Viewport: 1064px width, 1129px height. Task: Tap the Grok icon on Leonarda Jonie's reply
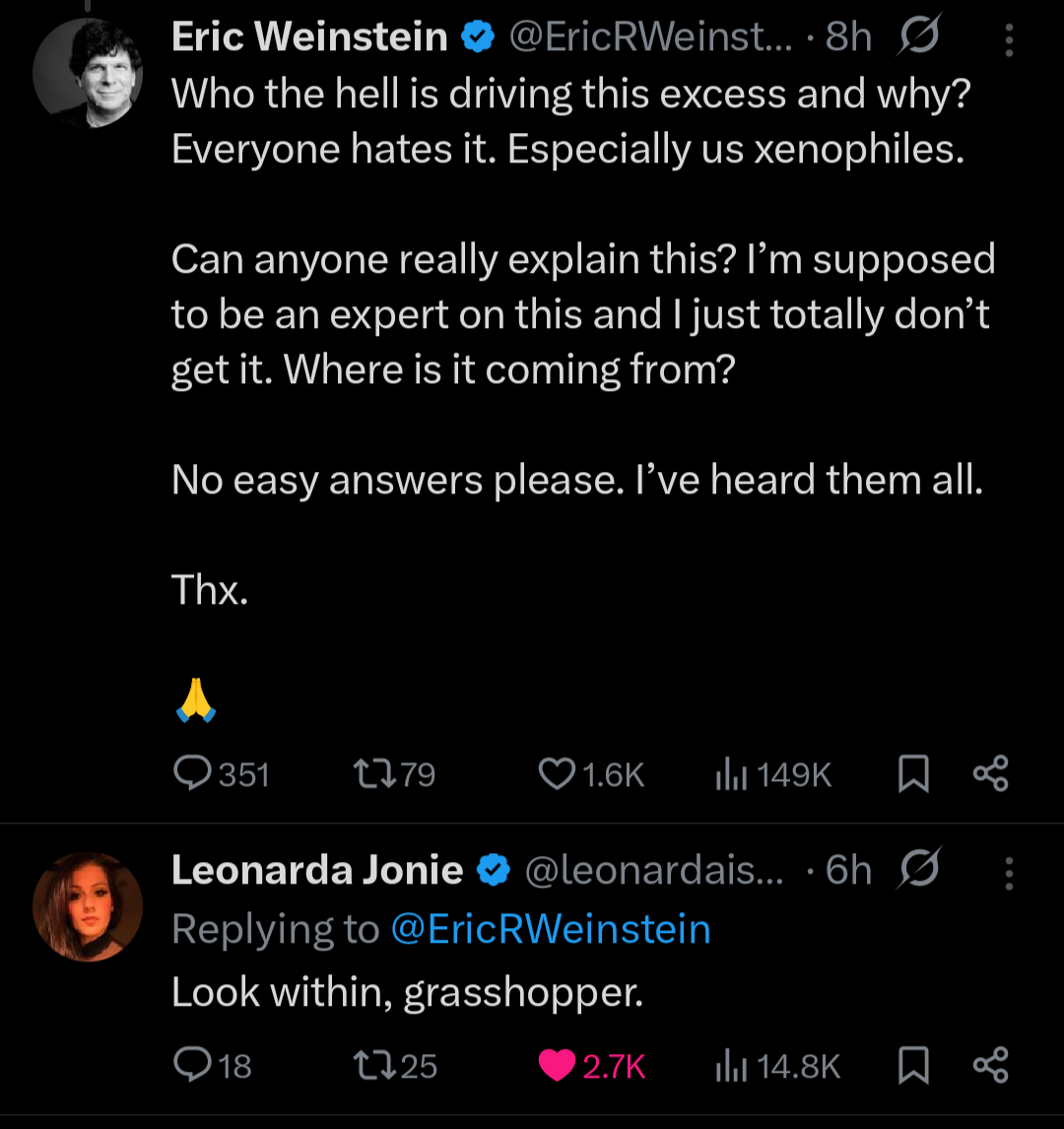click(920, 870)
